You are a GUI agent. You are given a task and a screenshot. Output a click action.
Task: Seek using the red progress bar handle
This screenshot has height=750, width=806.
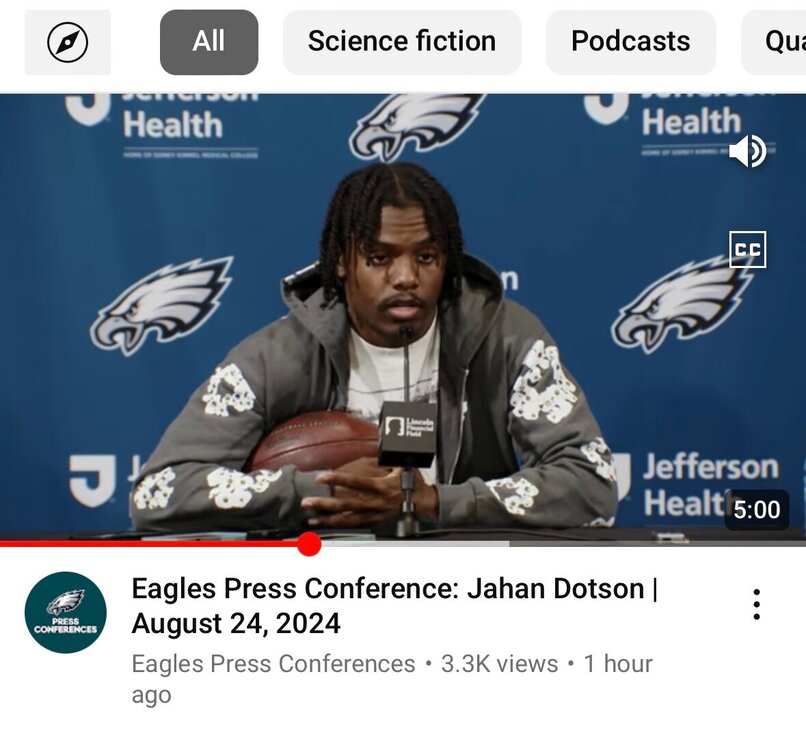[x=309, y=544]
